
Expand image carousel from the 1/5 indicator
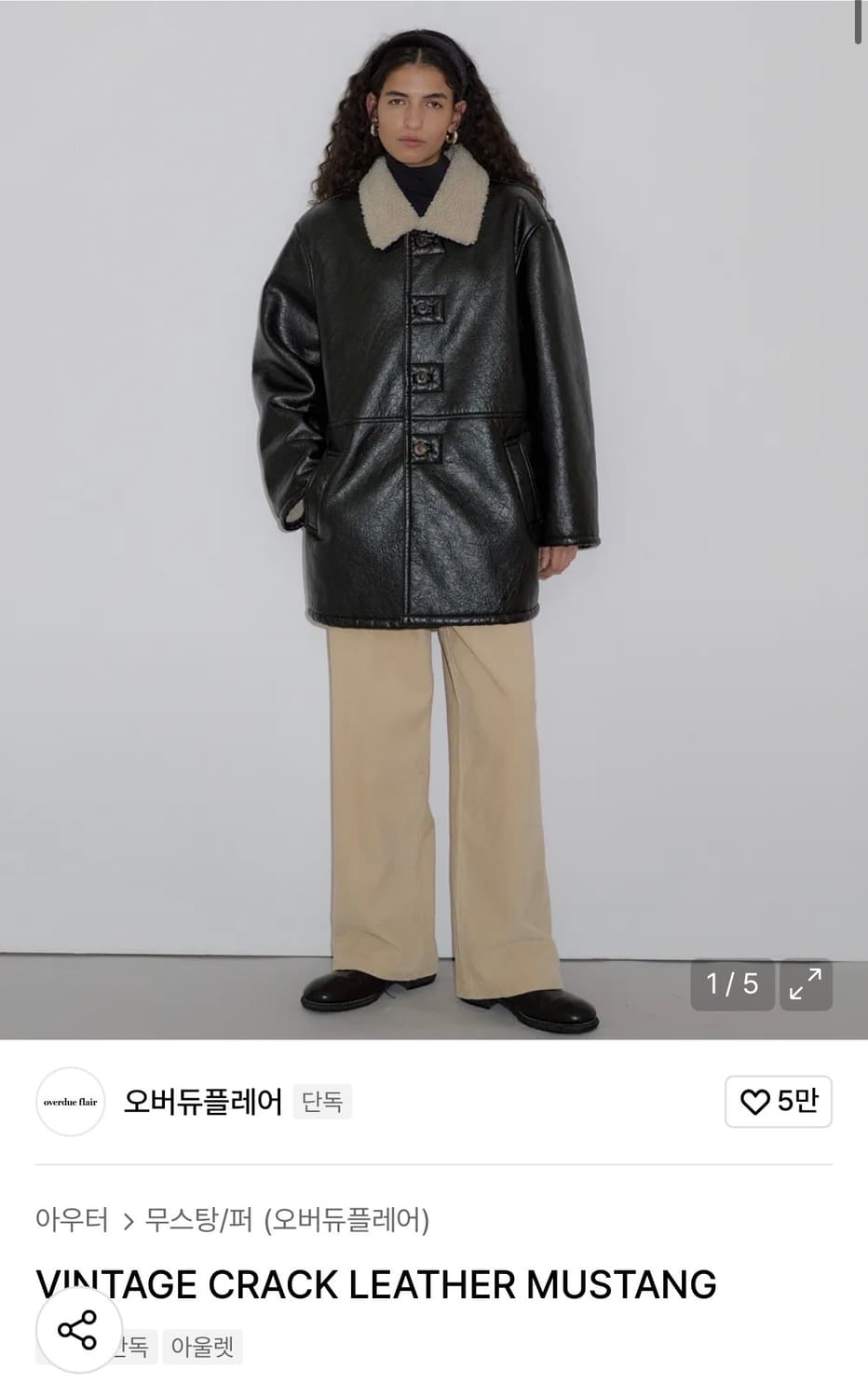point(732,984)
